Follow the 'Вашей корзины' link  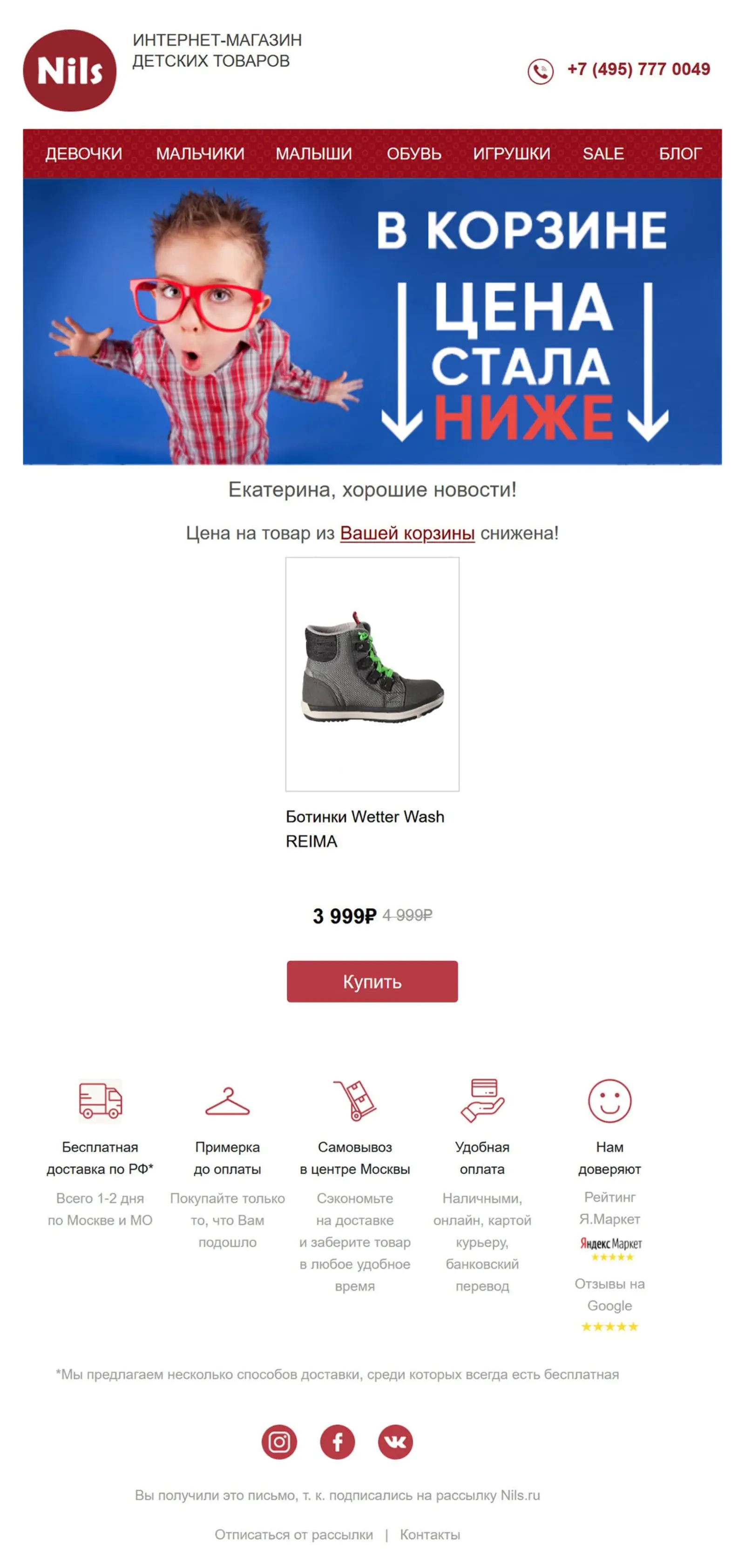(407, 532)
